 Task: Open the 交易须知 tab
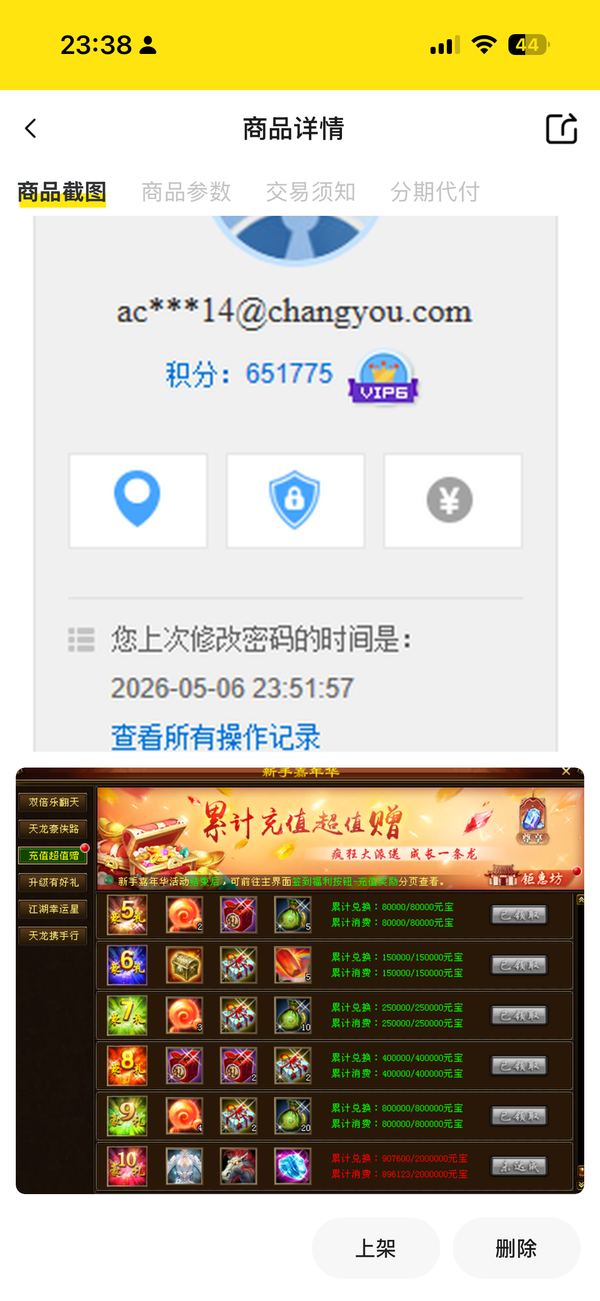click(310, 192)
